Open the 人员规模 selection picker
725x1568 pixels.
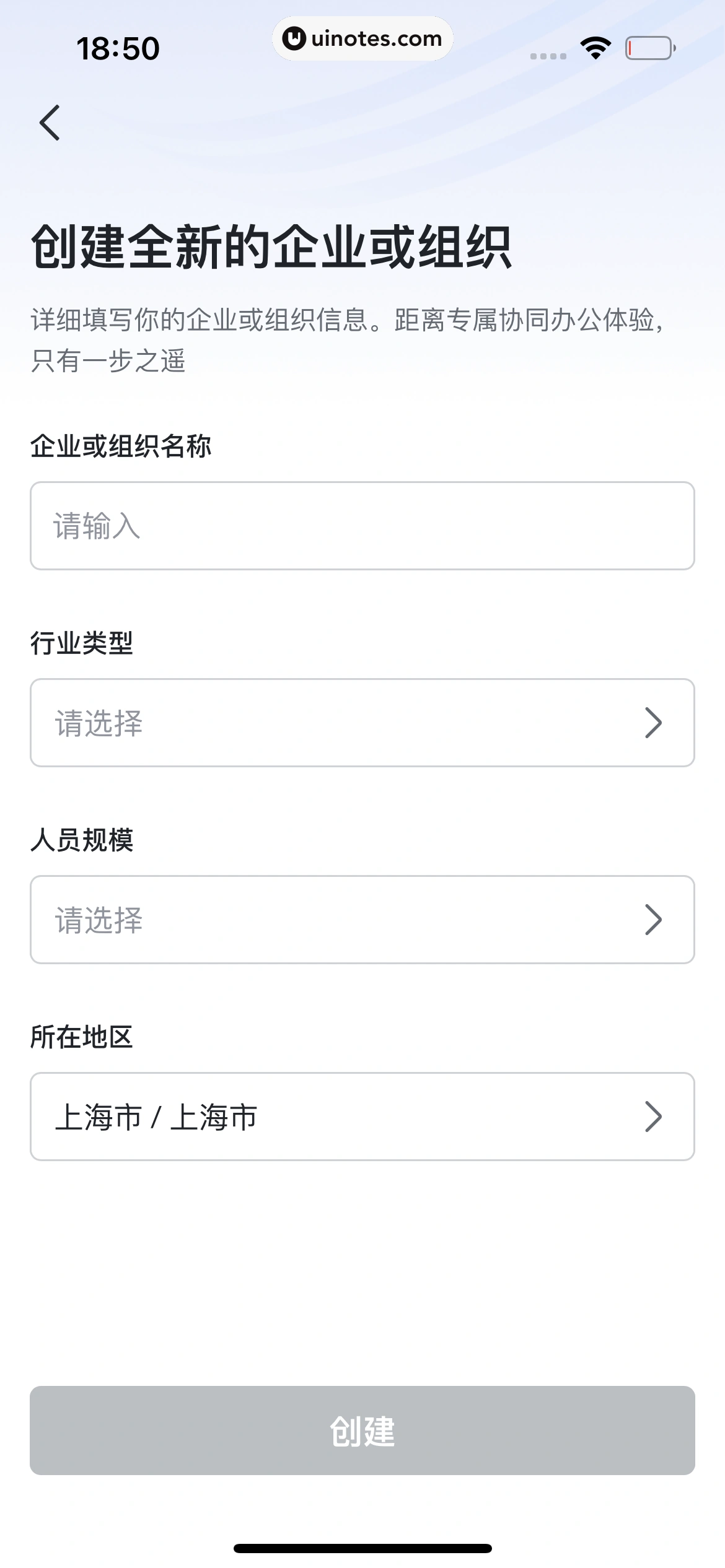point(361,920)
